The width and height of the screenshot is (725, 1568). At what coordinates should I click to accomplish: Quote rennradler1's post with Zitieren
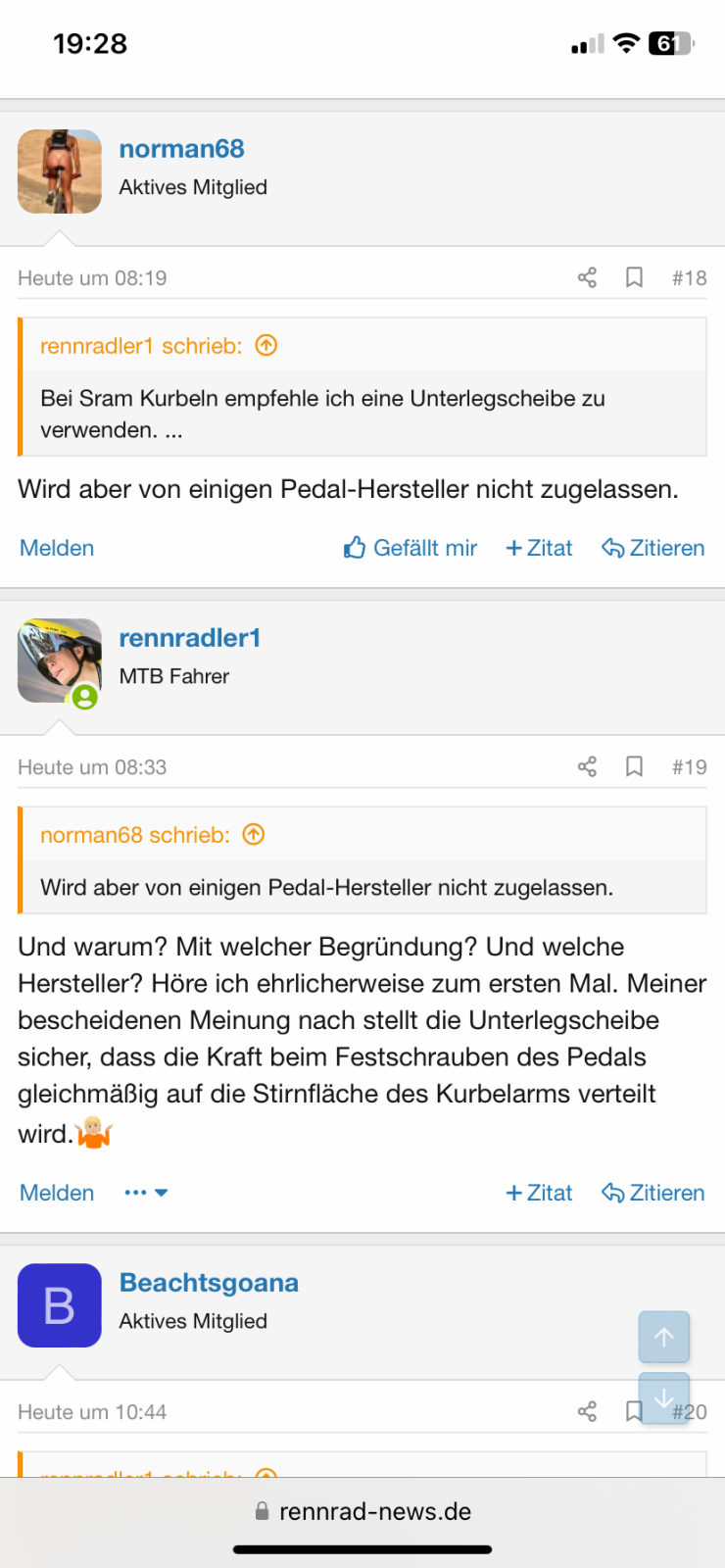(653, 1193)
